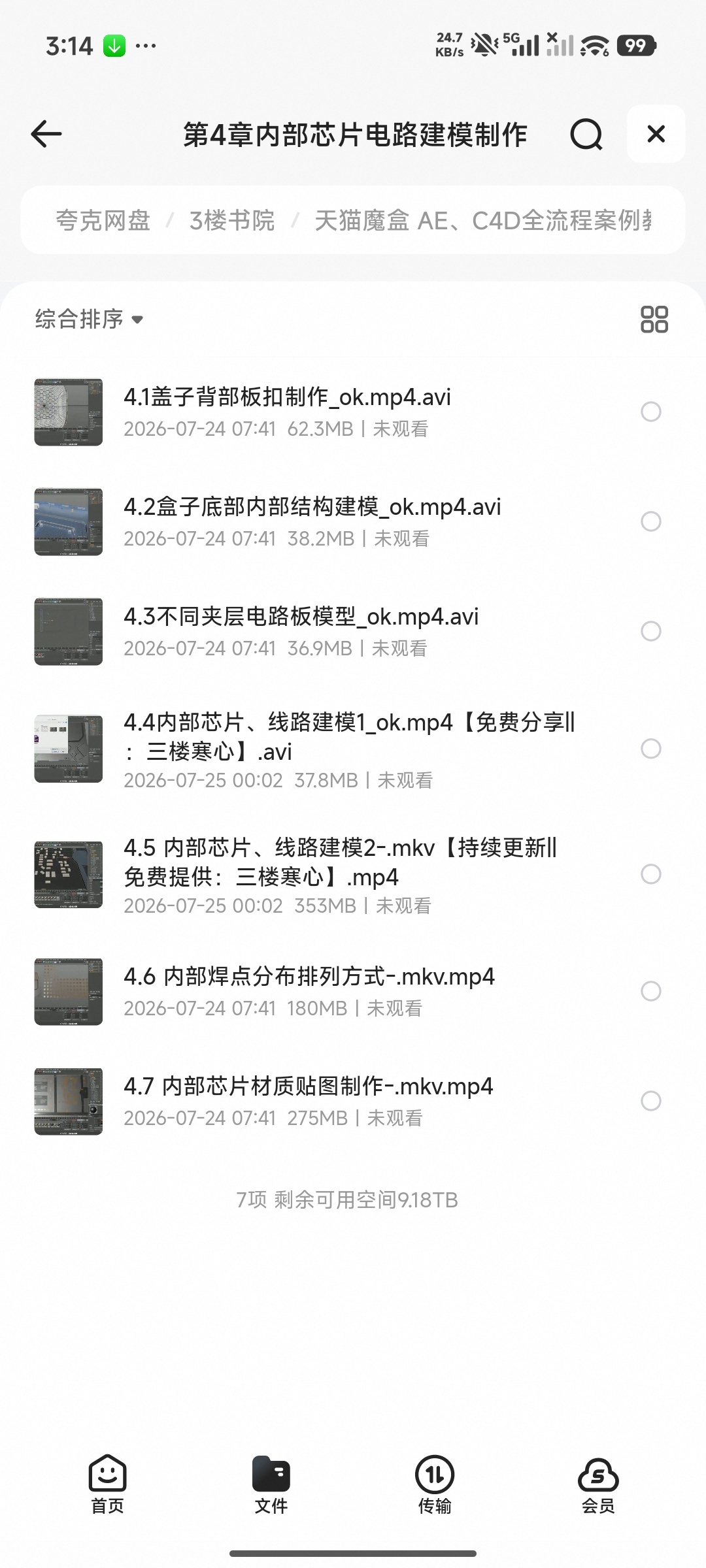The height and width of the screenshot is (1568, 706).
Task: Switch to the 传输 tab
Action: [x=435, y=1484]
